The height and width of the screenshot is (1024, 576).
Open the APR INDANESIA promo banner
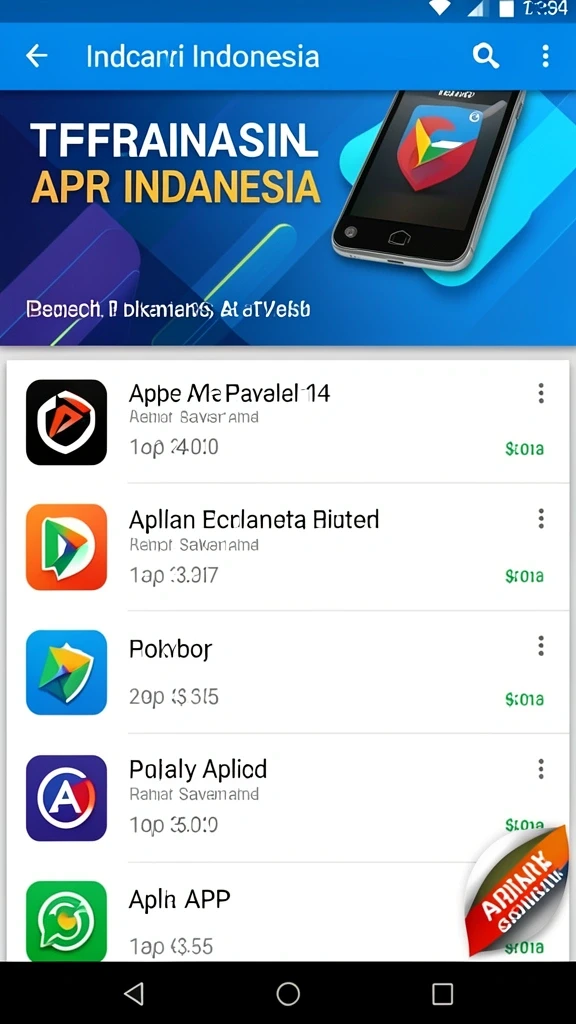coord(288,217)
